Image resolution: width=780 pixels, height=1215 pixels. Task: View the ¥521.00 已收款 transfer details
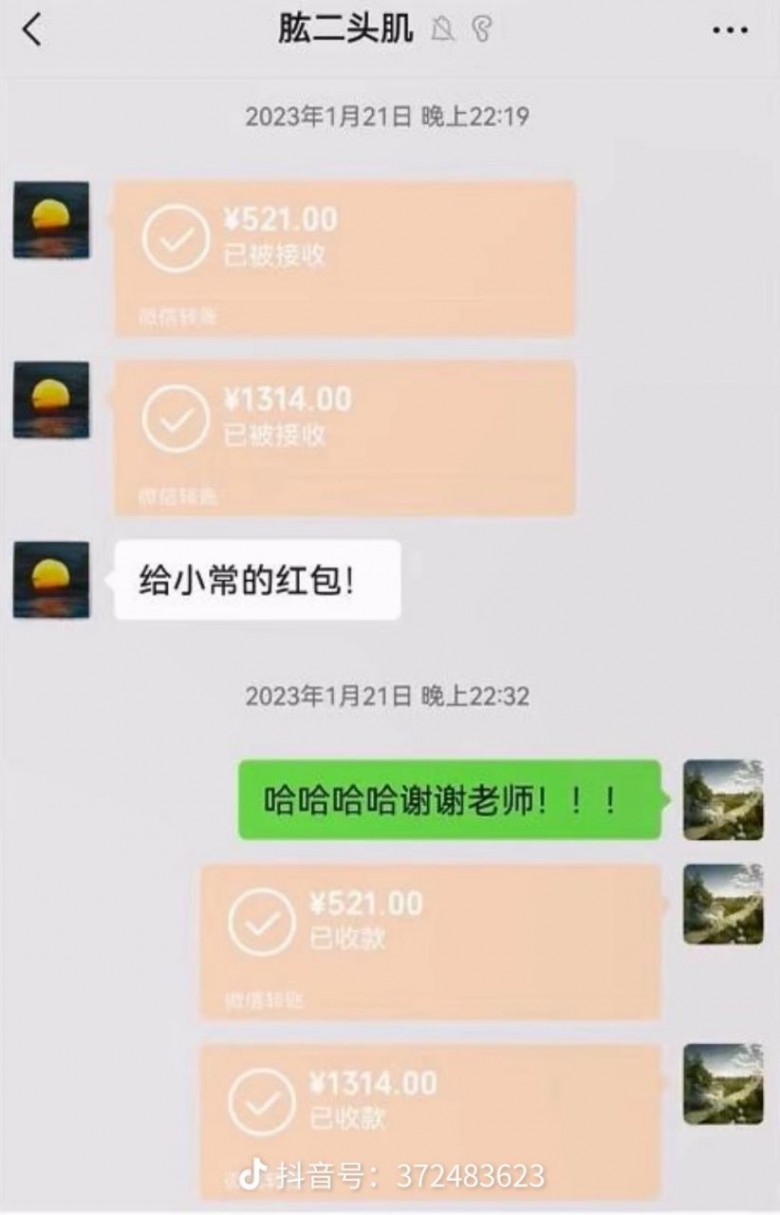click(430, 941)
